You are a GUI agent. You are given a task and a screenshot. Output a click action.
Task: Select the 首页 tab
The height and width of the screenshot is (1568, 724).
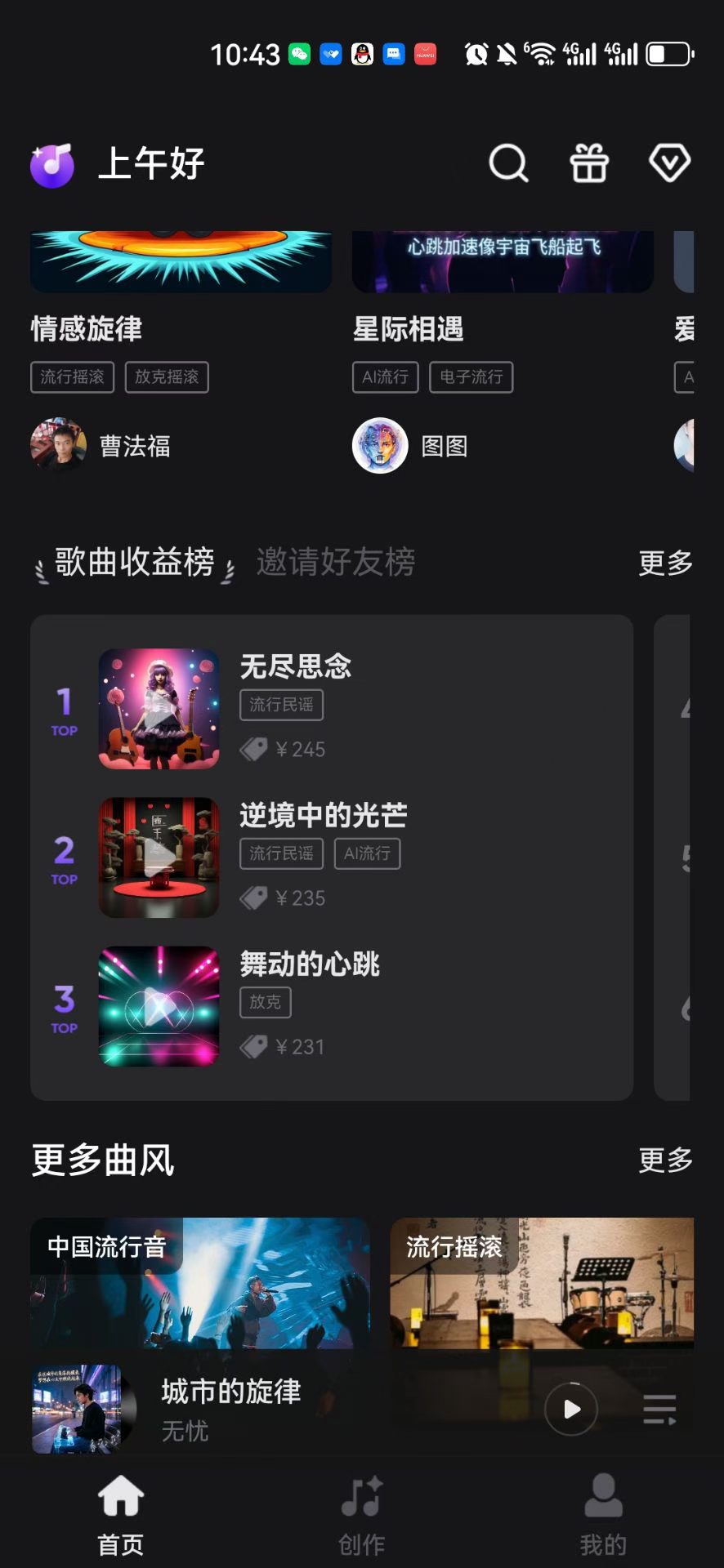[121, 1515]
